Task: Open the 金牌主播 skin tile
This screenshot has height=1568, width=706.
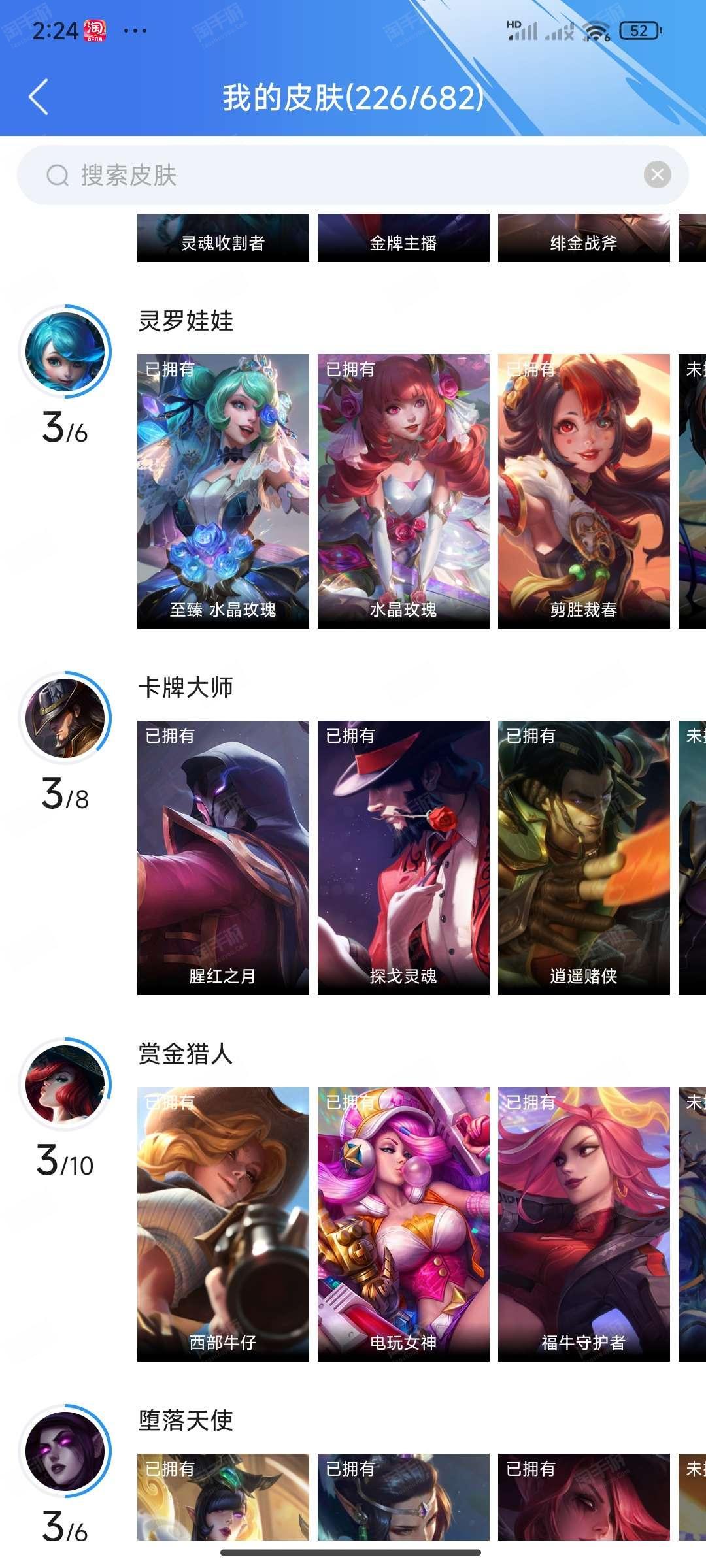Action: coord(403,238)
